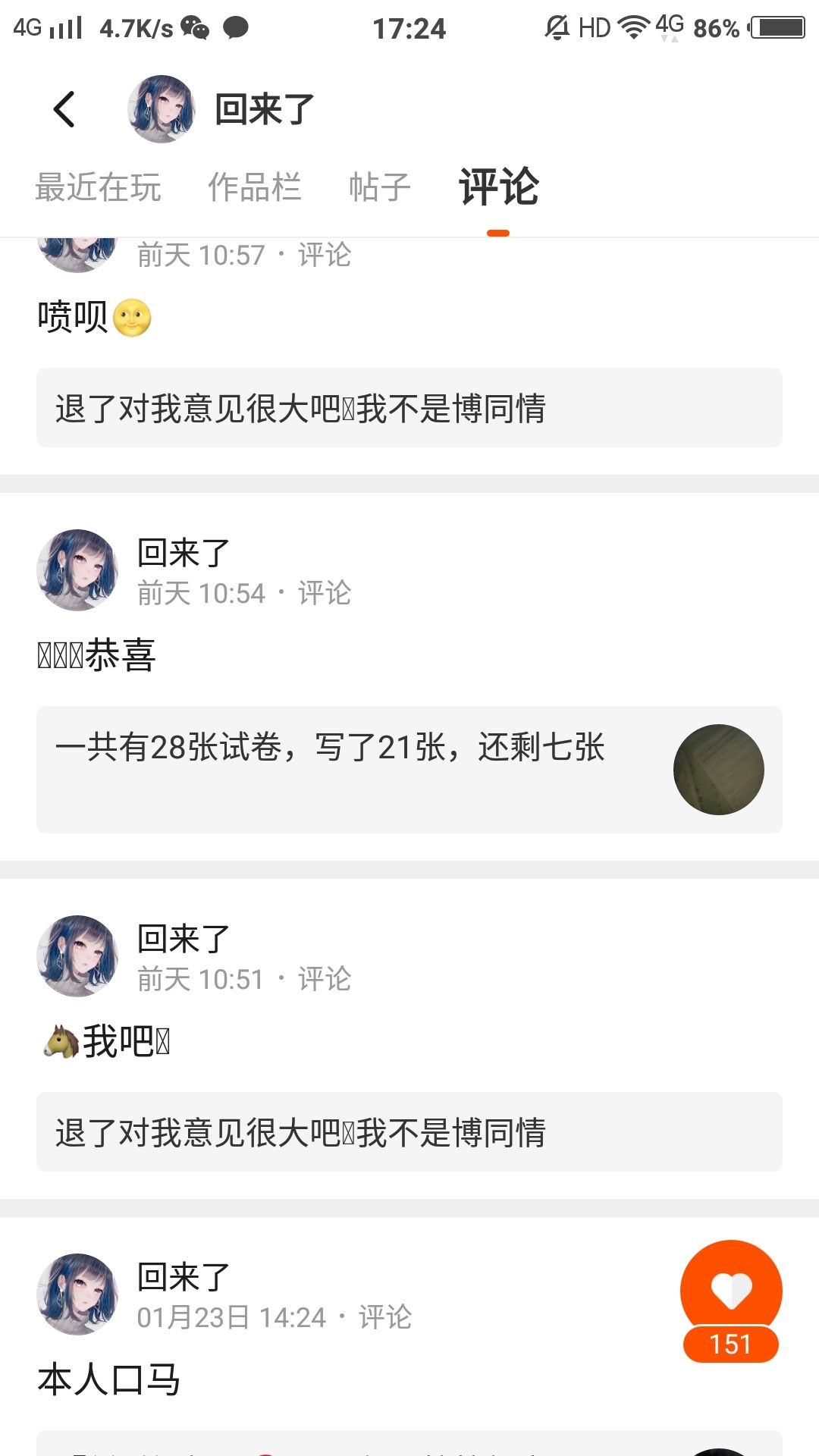This screenshot has height=1456, width=819.
Task: Open quoted post under the 我吧 comment
Action: [409, 1132]
